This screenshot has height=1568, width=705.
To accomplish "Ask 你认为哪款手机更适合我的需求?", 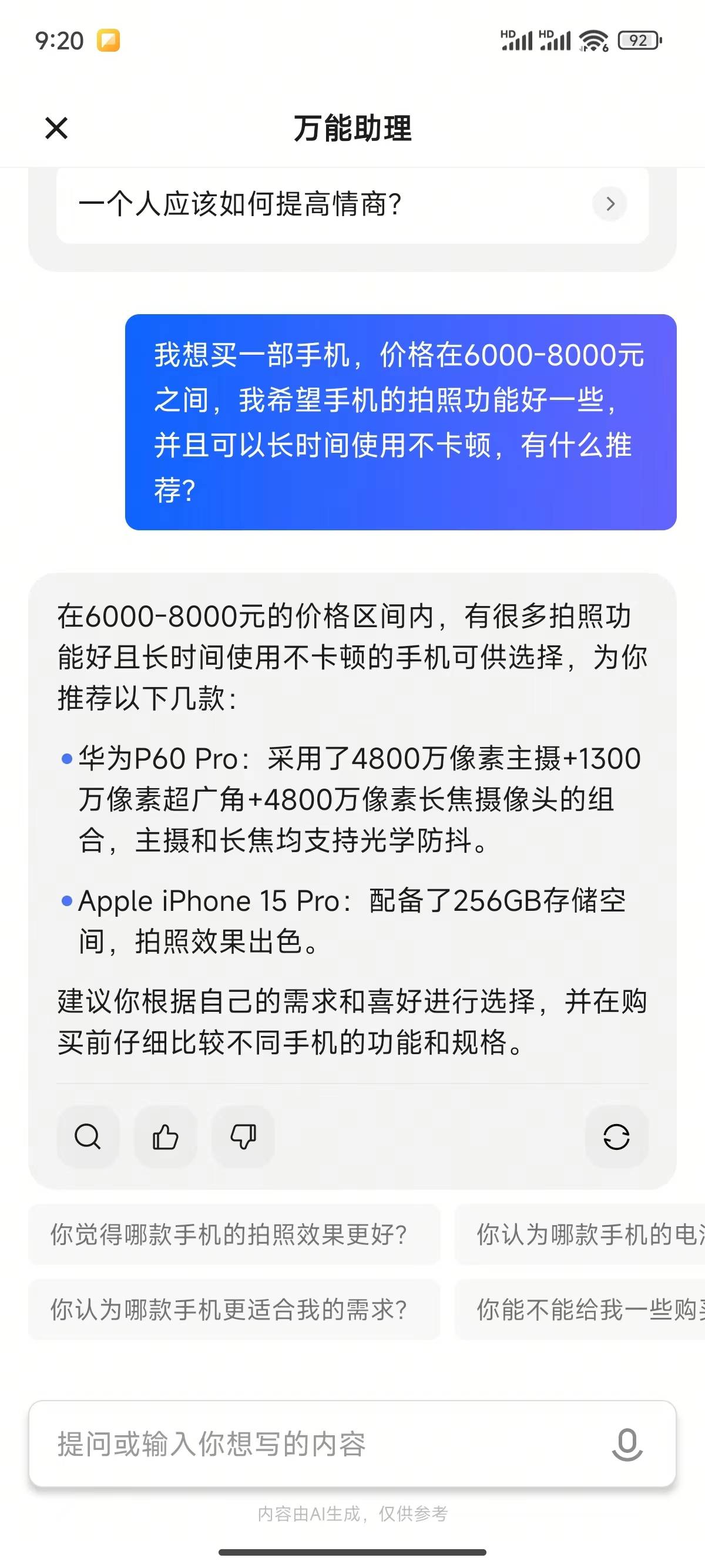I will tap(234, 1310).
